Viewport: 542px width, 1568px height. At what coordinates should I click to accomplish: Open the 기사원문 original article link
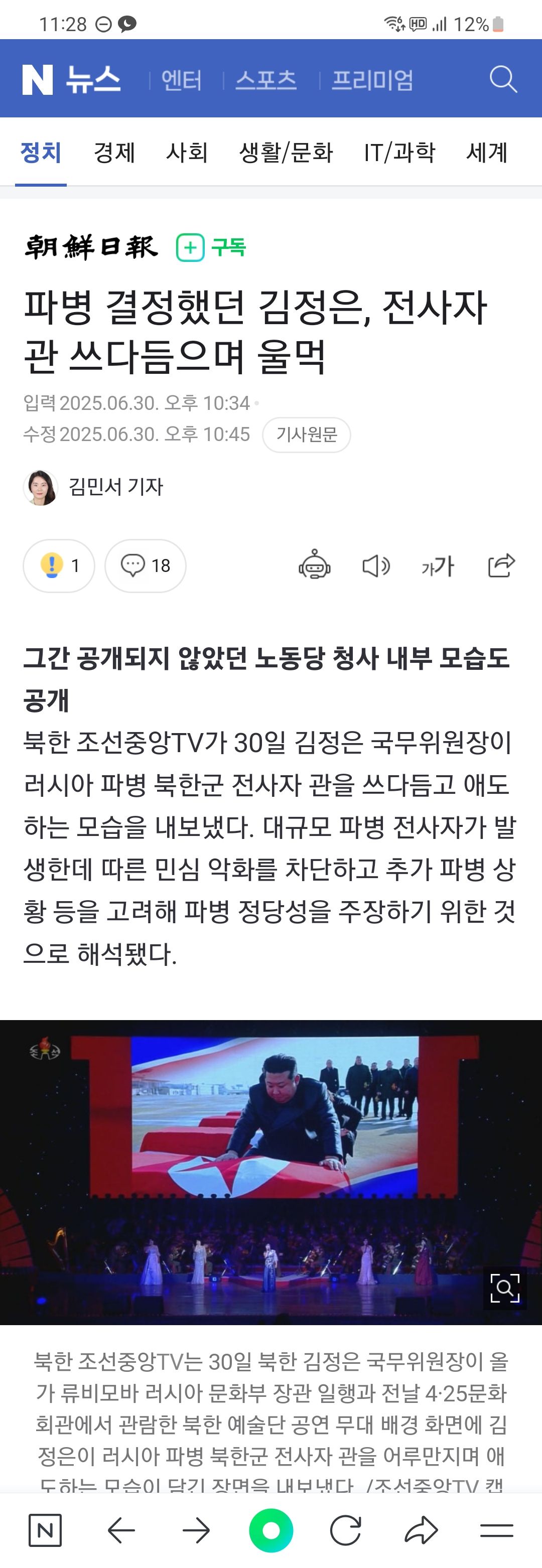[x=306, y=435]
